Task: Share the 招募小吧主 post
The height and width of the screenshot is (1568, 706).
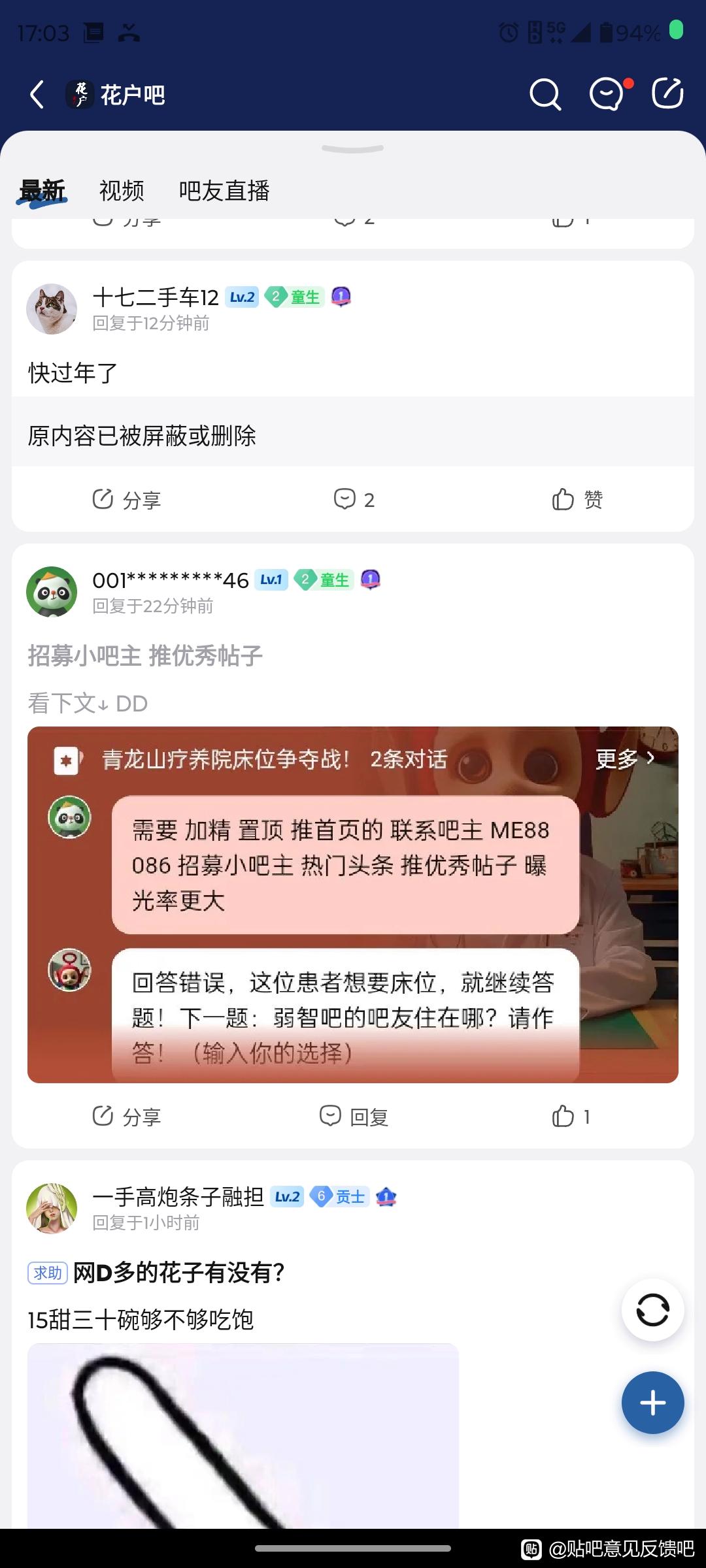Action: pos(126,1117)
